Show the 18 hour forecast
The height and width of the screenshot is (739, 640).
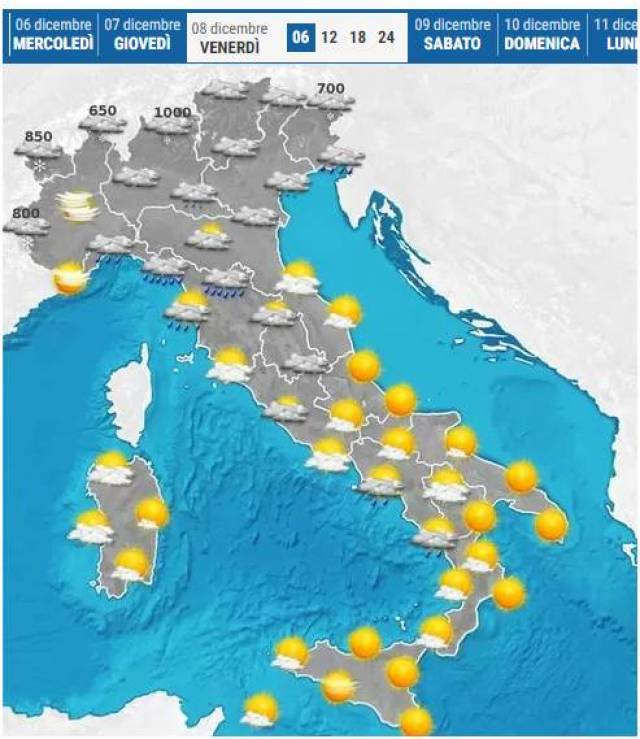click(x=357, y=37)
